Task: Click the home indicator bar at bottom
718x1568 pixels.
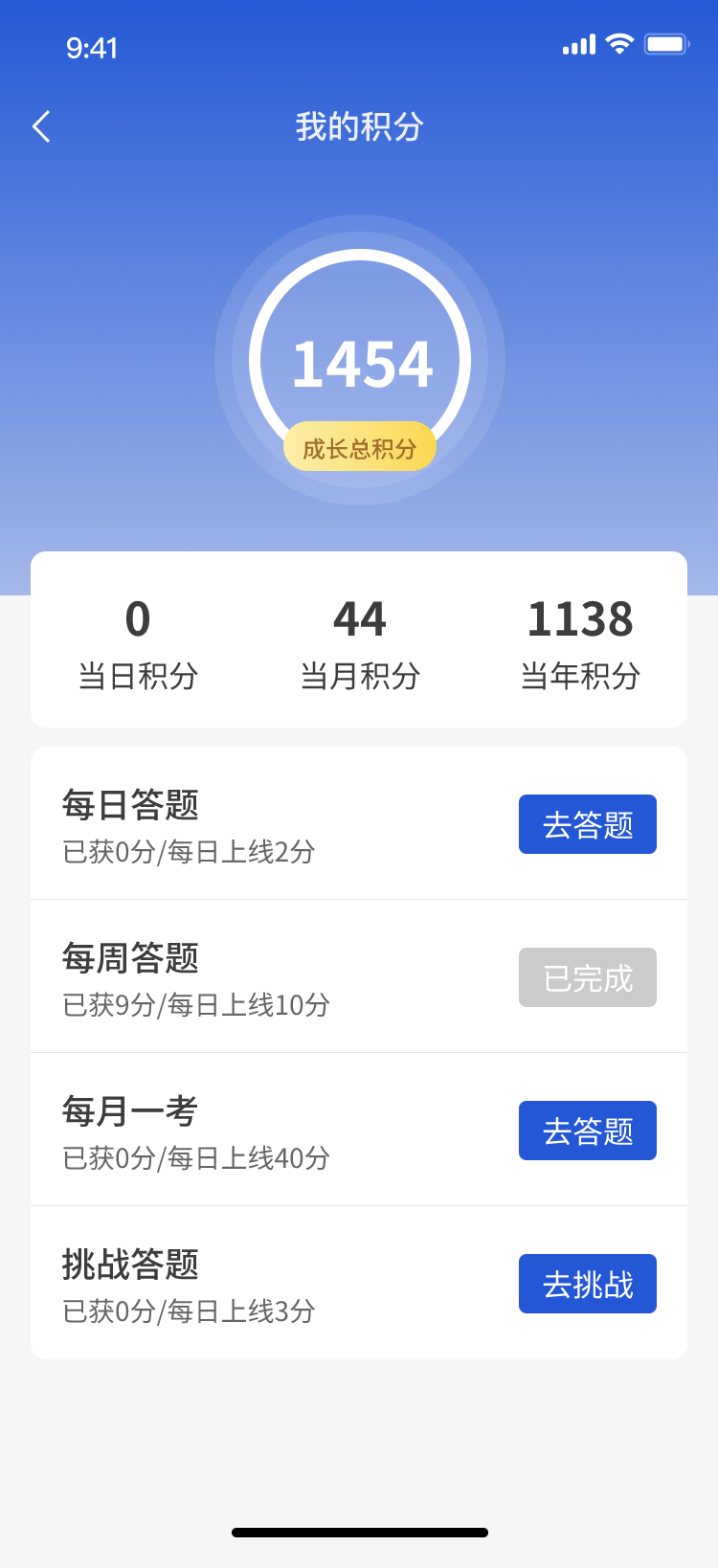Action: [x=359, y=1531]
